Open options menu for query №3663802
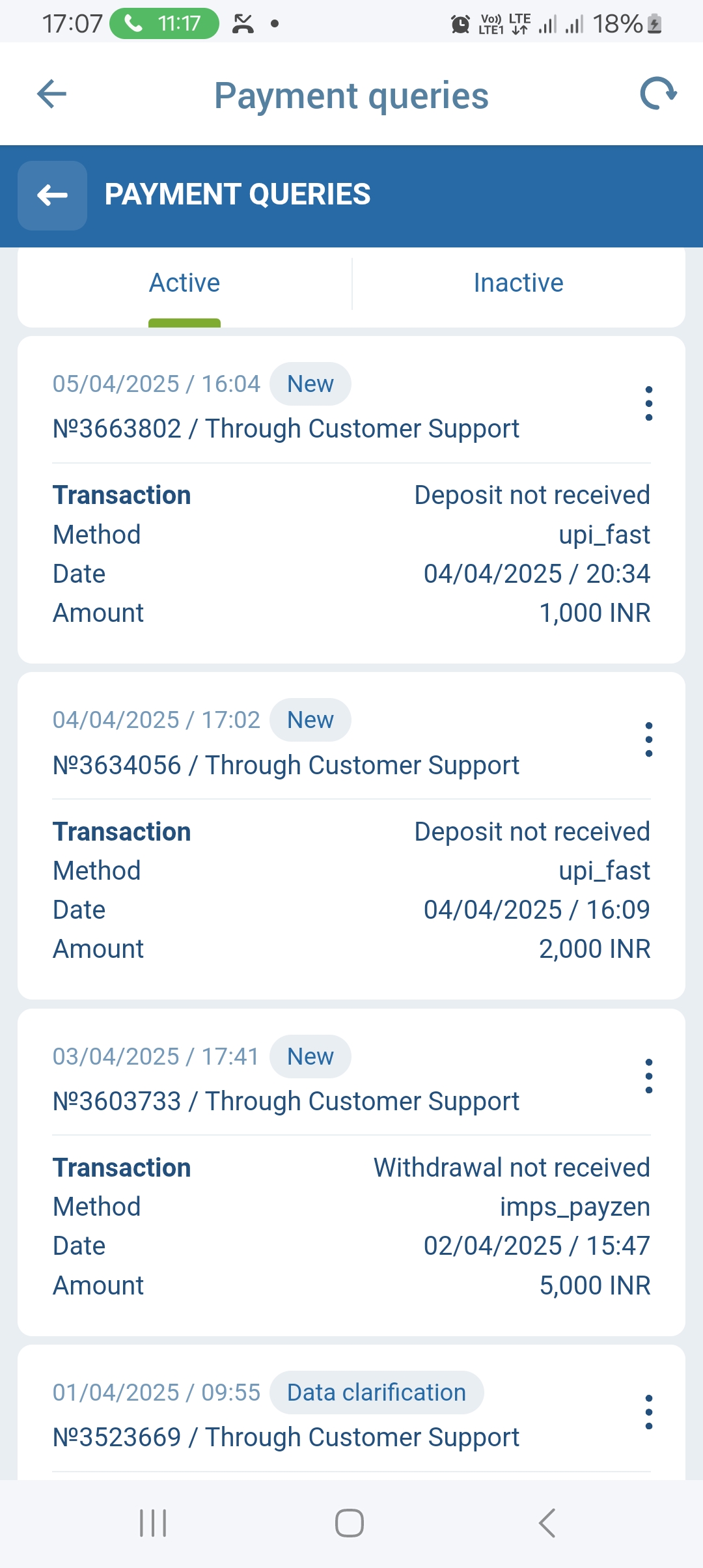703x1568 pixels. pyautogui.click(x=648, y=404)
